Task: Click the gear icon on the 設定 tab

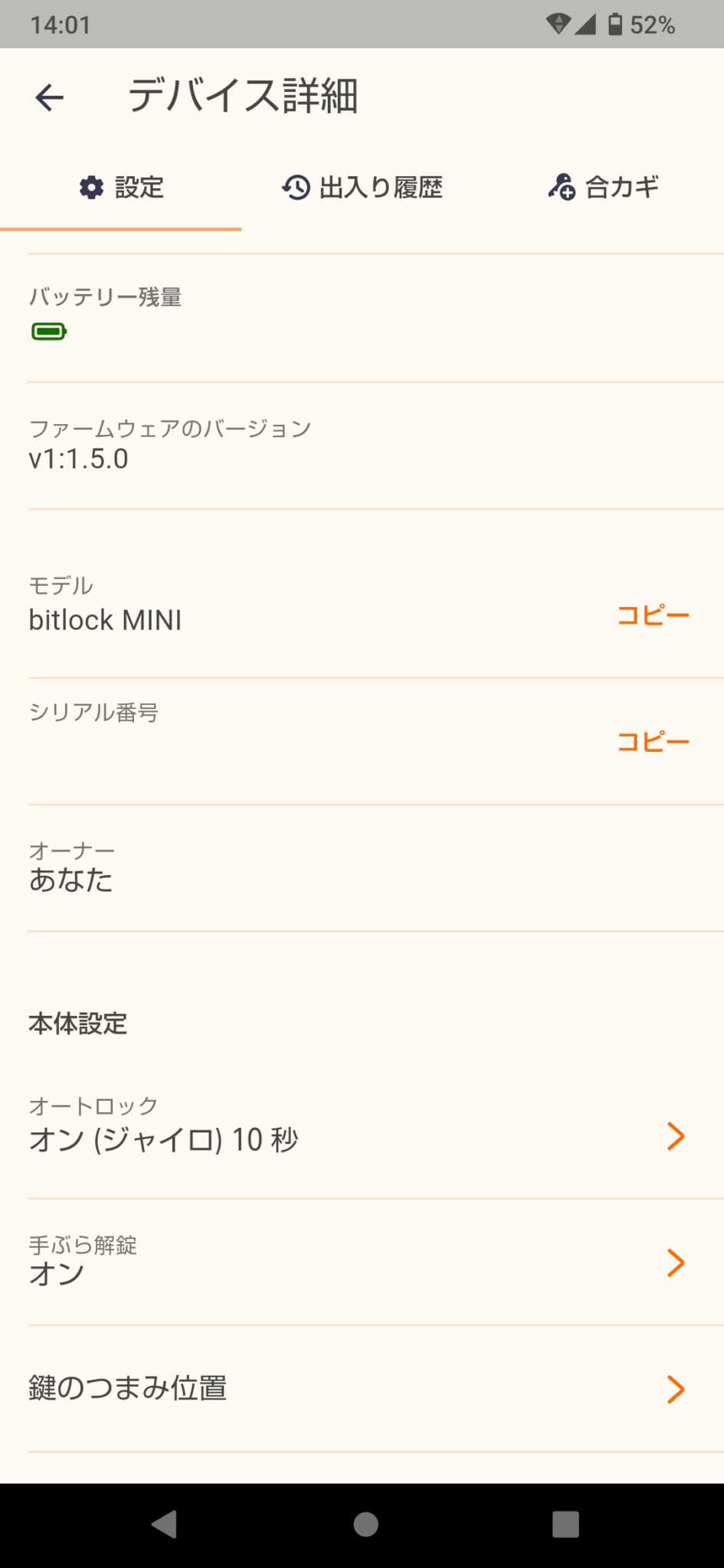Action: 90,187
